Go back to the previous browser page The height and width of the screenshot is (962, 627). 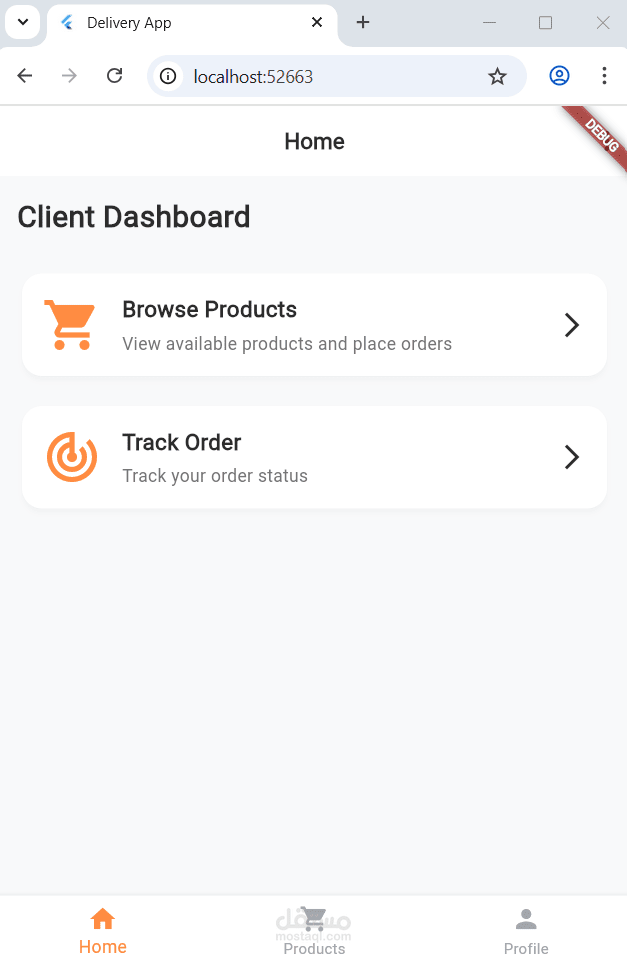coord(25,76)
